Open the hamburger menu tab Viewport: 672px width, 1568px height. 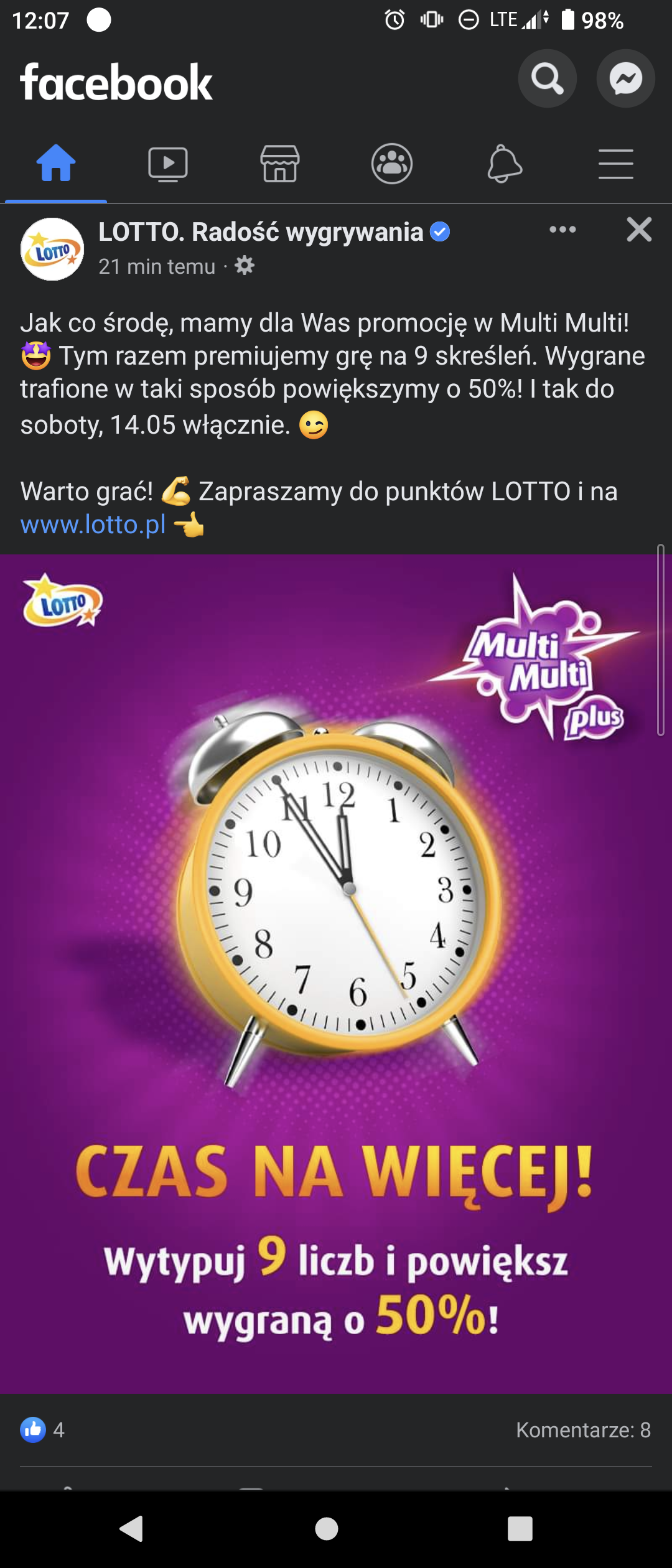pyautogui.click(x=615, y=164)
